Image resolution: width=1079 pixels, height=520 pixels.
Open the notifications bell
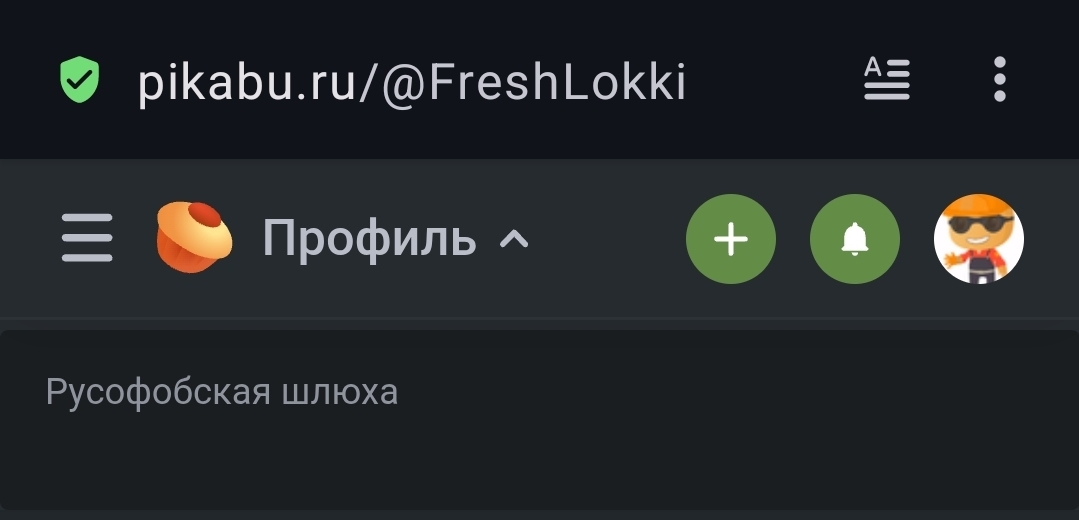coord(854,239)
